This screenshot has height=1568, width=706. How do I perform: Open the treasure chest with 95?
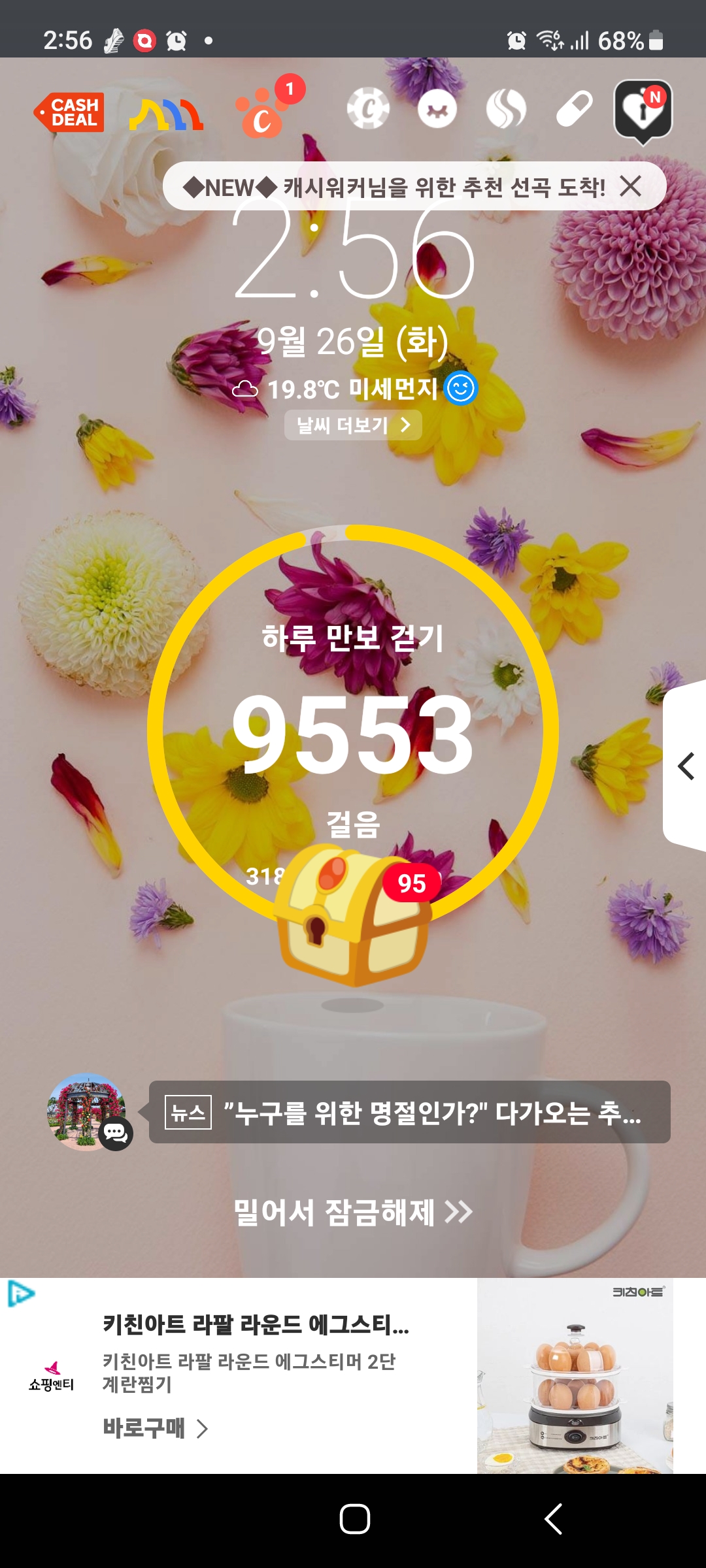pos(353,915)
